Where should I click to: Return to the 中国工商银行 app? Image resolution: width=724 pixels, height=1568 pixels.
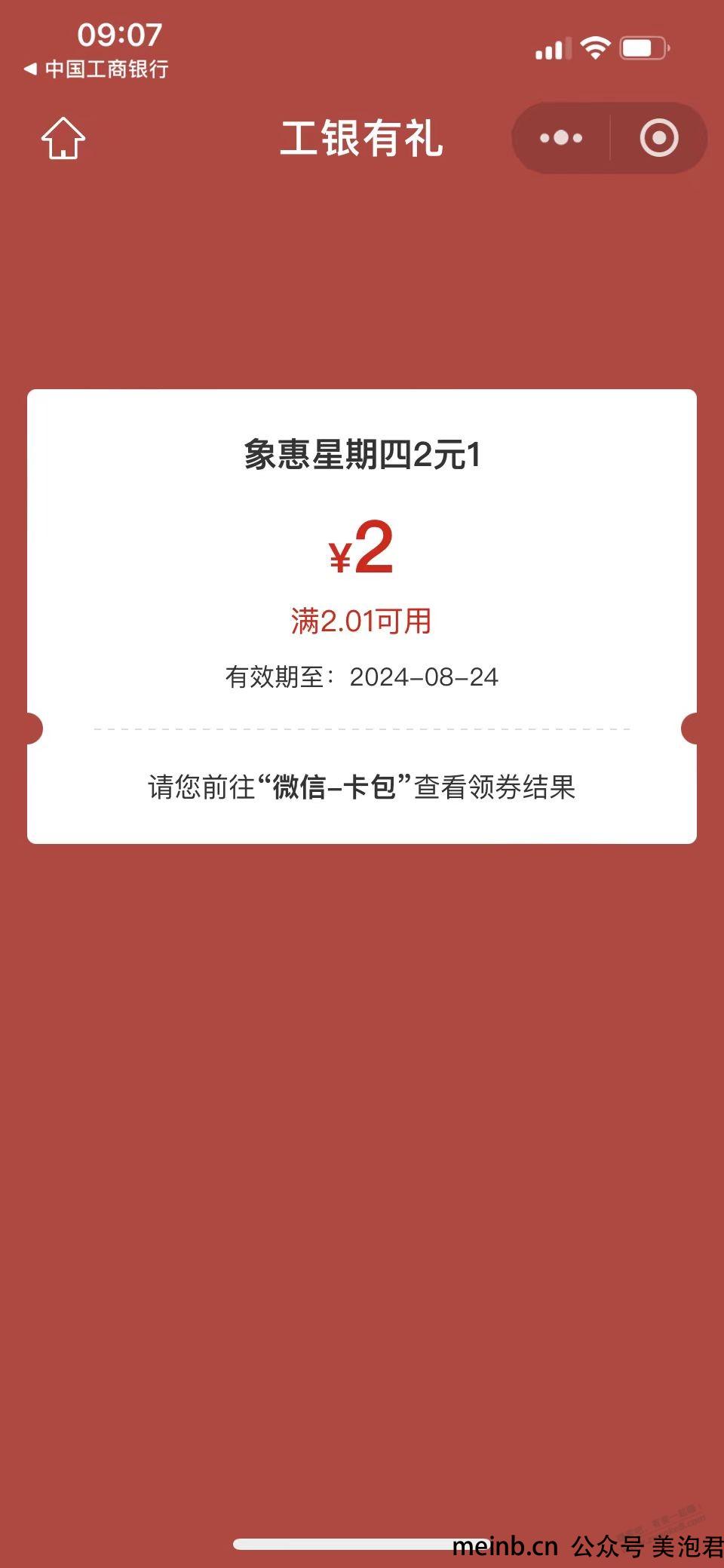tap(96, 69)
